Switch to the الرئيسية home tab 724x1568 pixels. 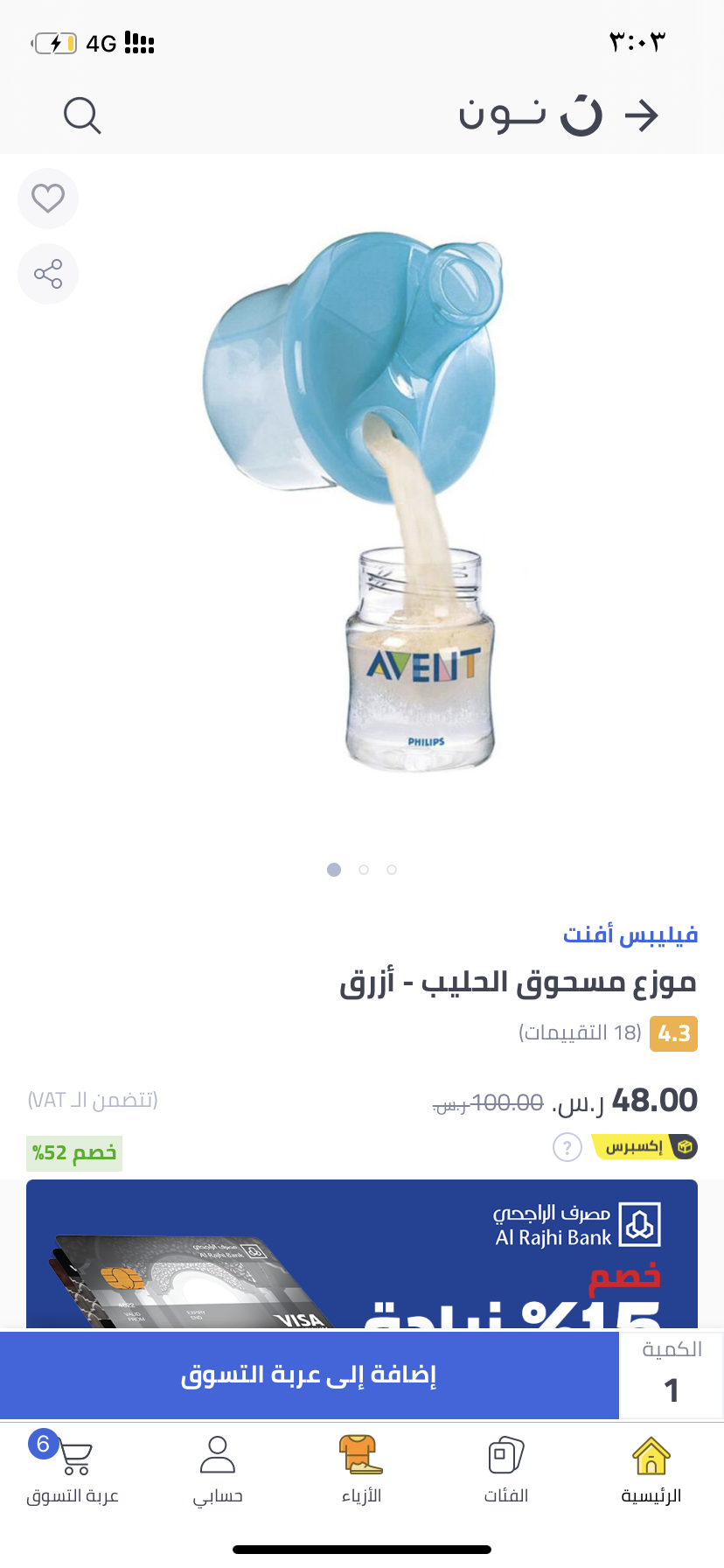coord(651,1470)
